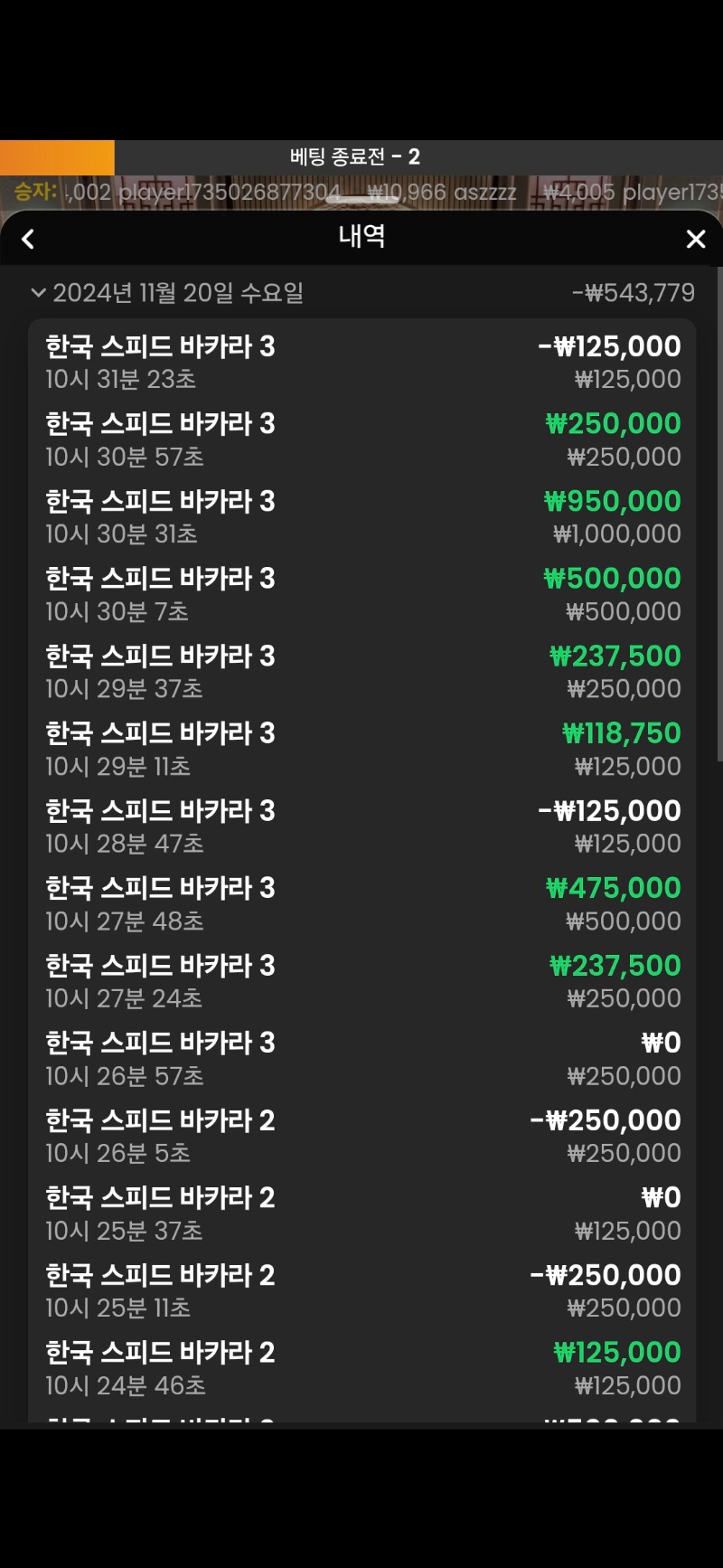The width and height of the screenshot is (723, 1568).
Task: Open the 10시 28분 47초 bet record
Action: 361,827
